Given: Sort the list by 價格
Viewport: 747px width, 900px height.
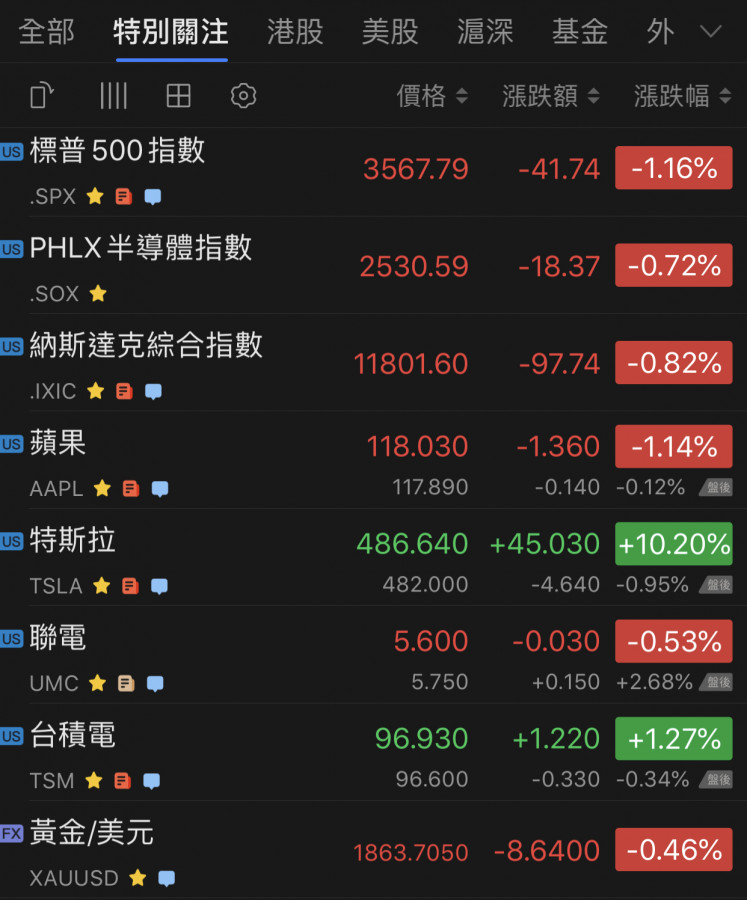Looking at the screenshot, I should tap(431, 96).
